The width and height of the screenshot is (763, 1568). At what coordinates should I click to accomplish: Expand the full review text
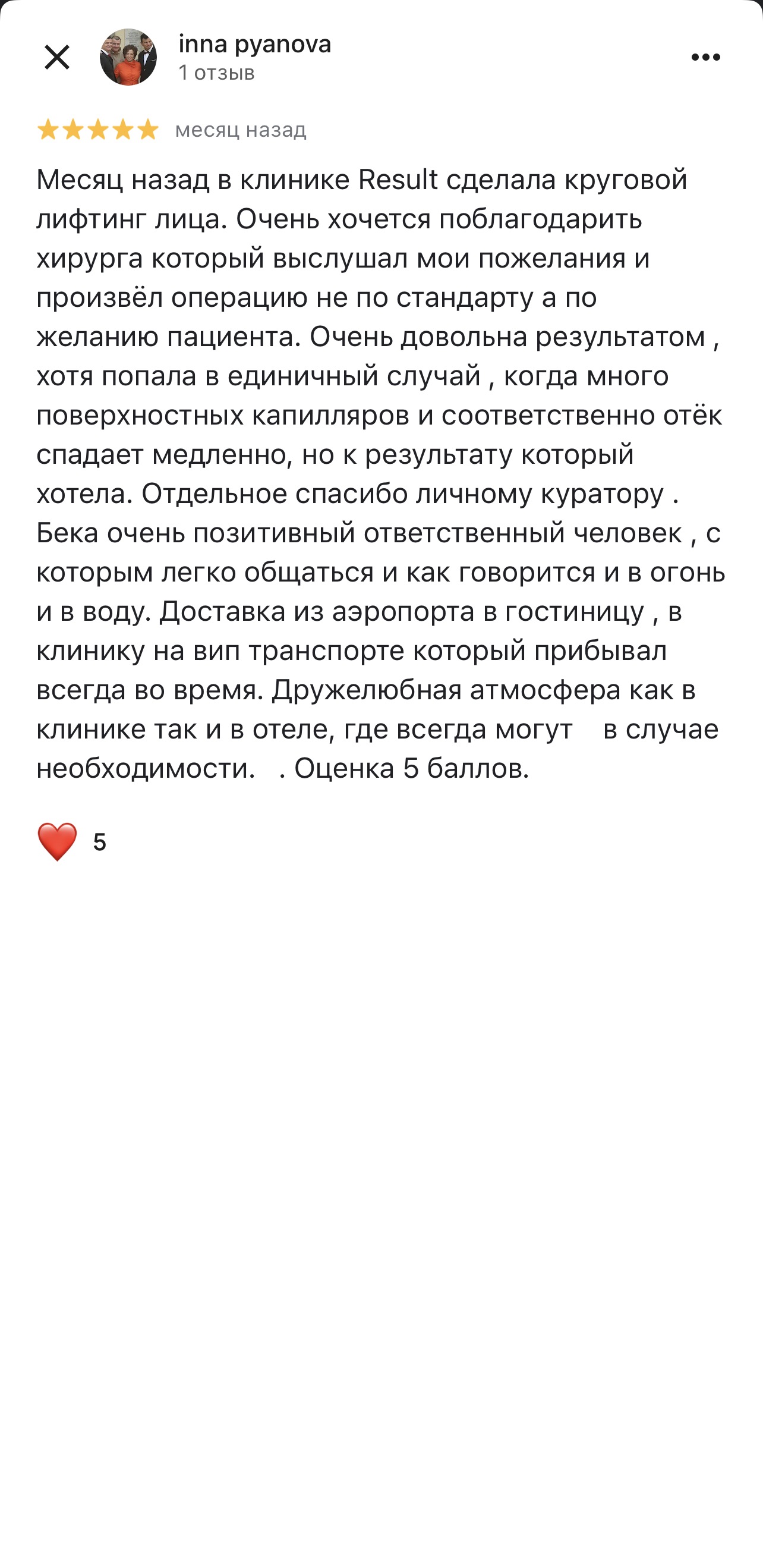pyautogui.click(x=377, y=475)
